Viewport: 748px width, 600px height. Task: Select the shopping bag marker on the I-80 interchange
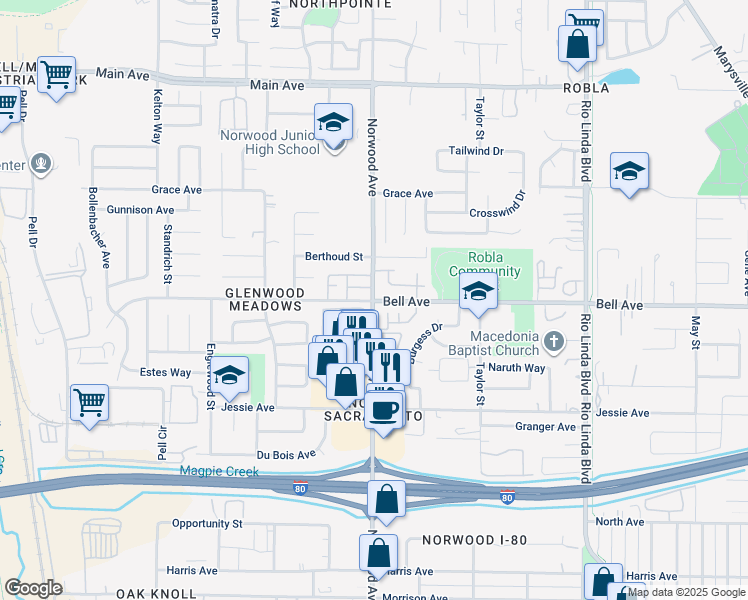(x=386, y=498)
